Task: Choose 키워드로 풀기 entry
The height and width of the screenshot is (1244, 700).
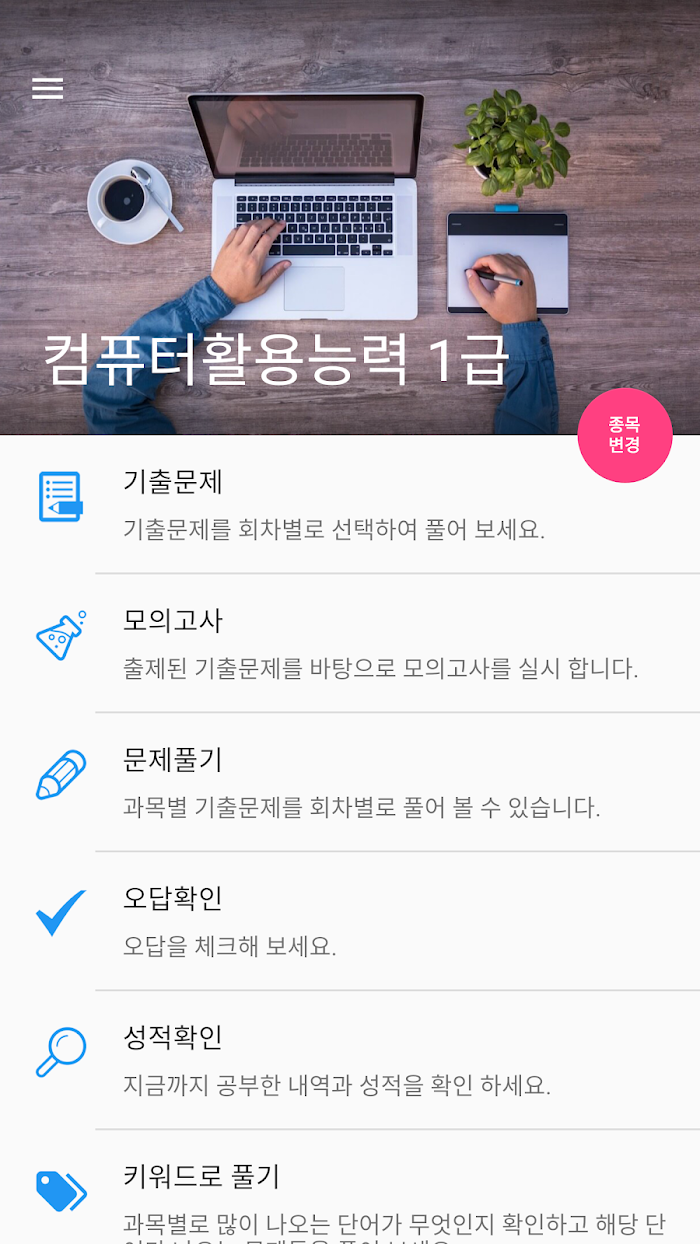Action: point(350,1188)
